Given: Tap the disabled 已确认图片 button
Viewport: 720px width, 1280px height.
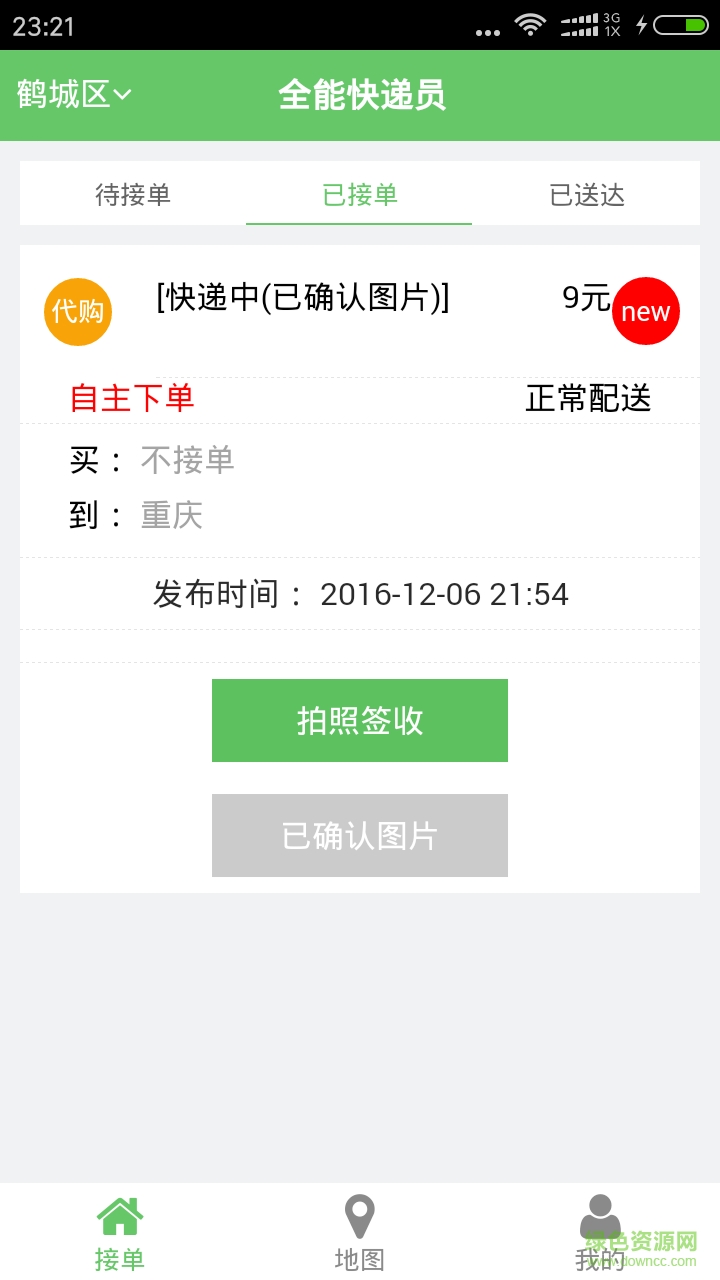Looking at the screenshot, I should [x=359, y=835].
